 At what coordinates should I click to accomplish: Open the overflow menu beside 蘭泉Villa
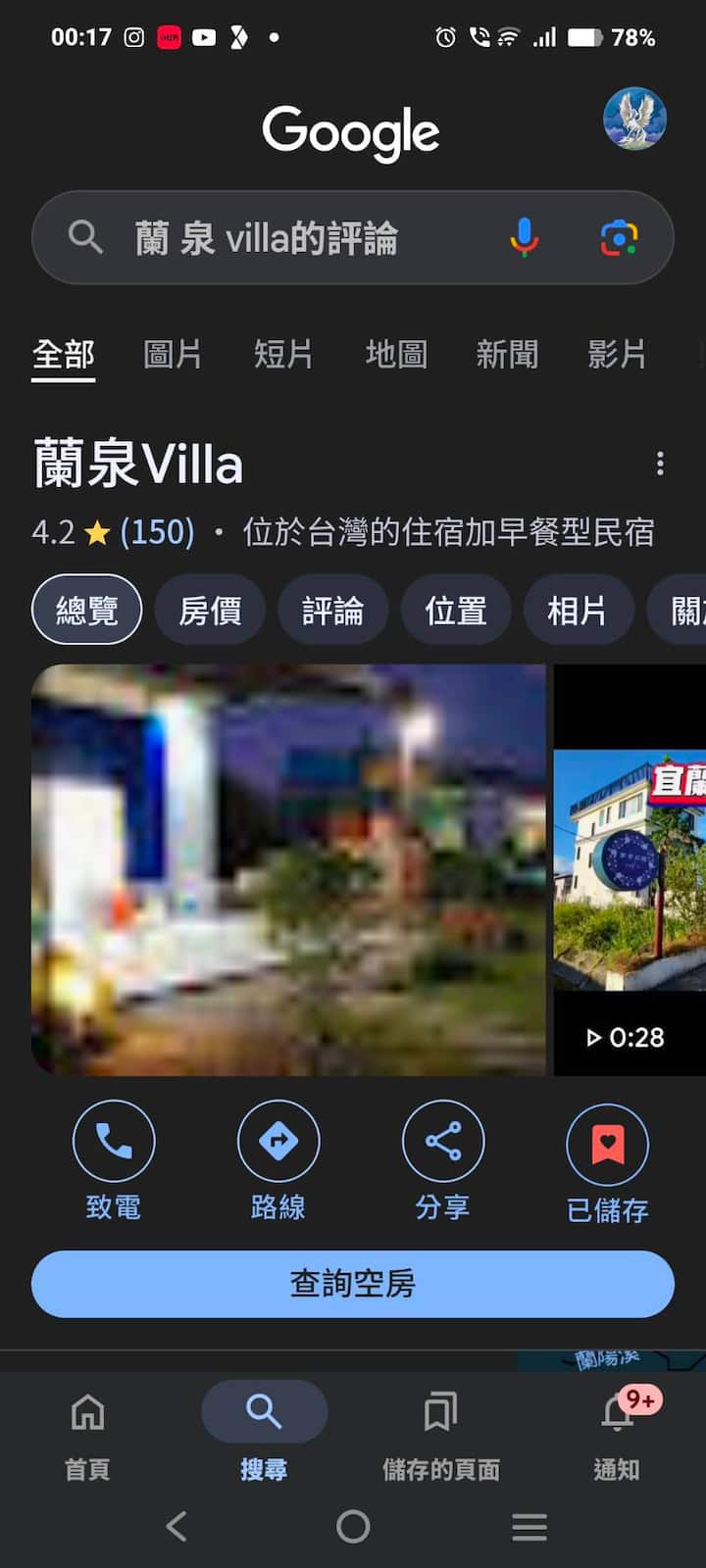[x=660, y=464]
